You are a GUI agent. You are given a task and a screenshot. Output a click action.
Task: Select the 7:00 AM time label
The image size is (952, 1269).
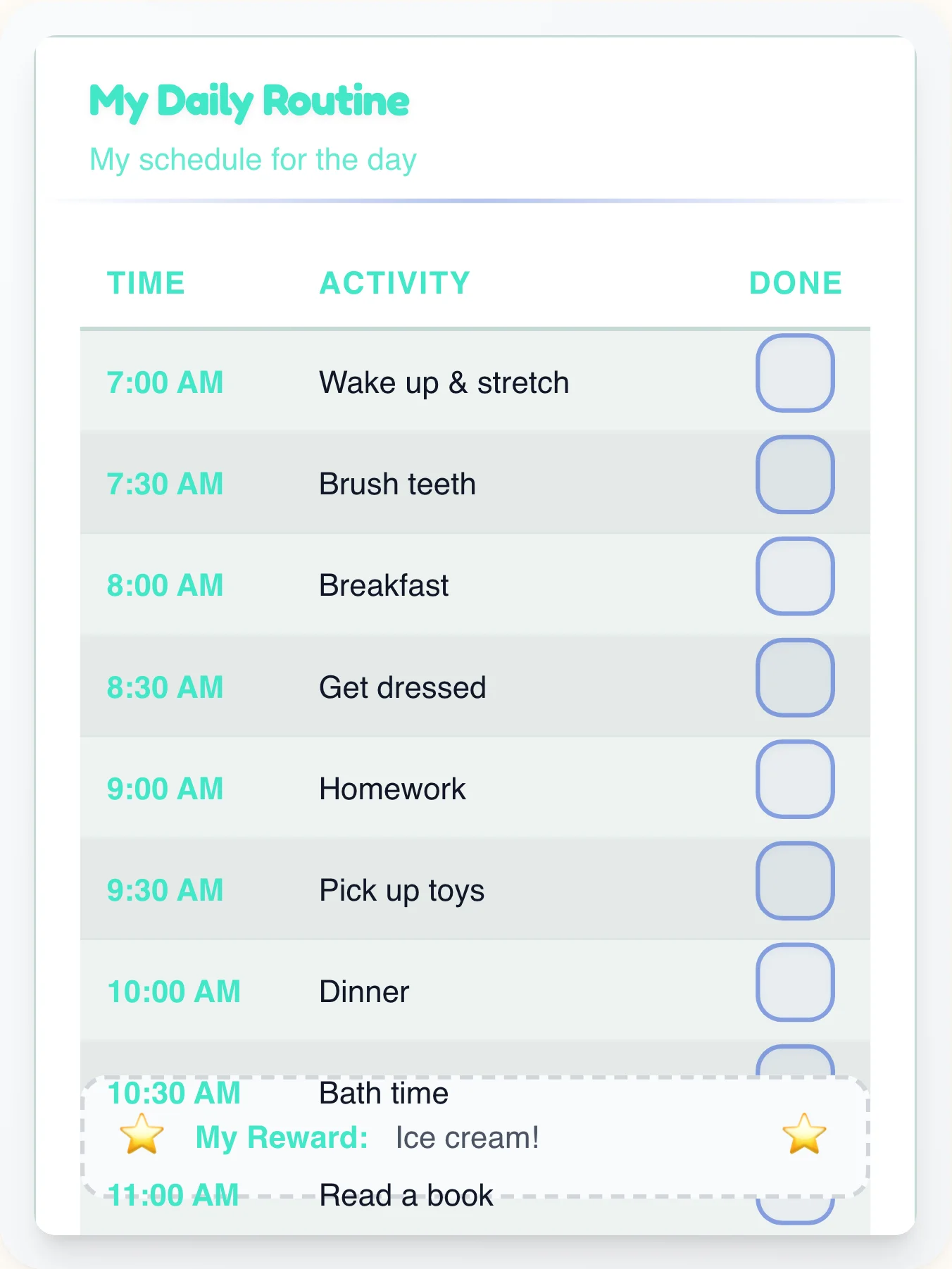click(x=165, y=382)
